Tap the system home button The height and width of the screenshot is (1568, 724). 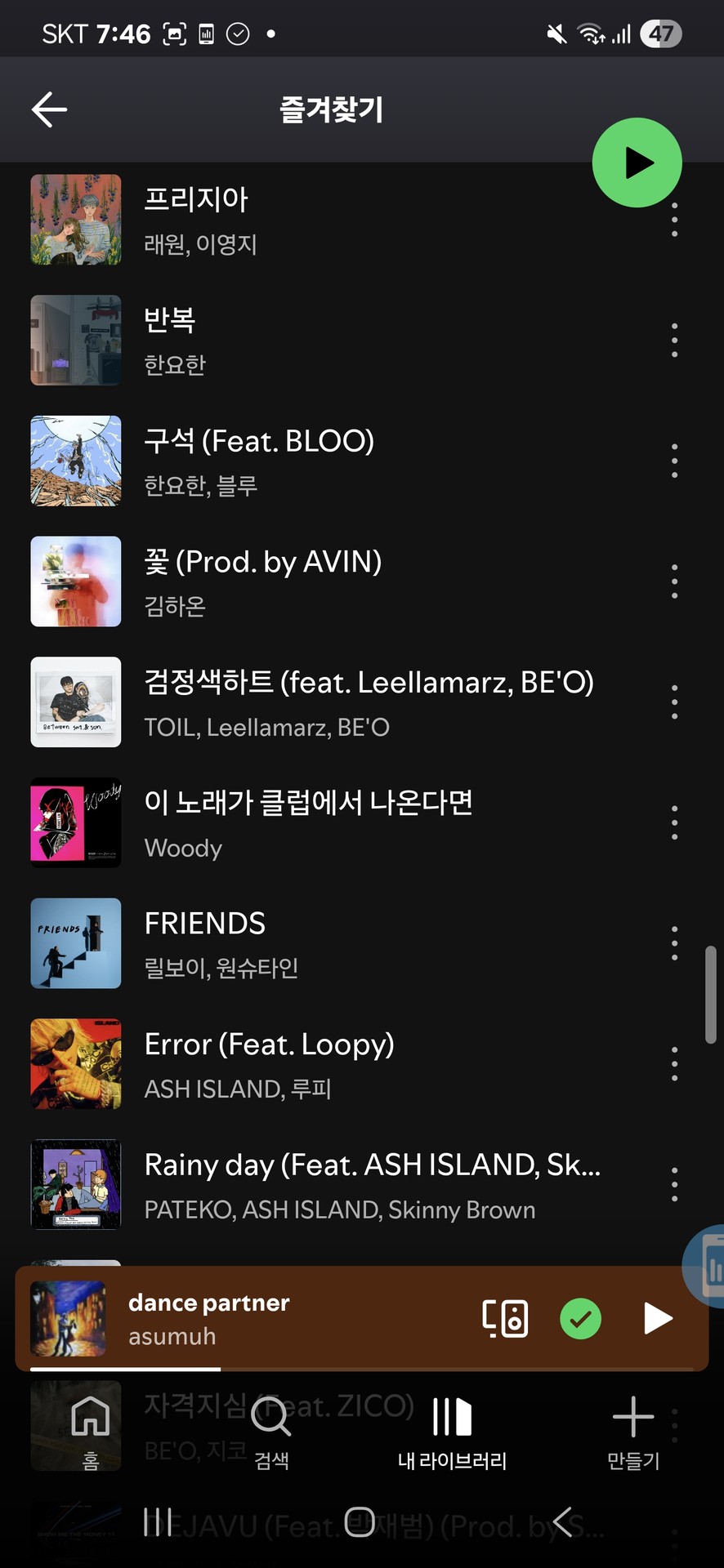tap(360, 1521)
